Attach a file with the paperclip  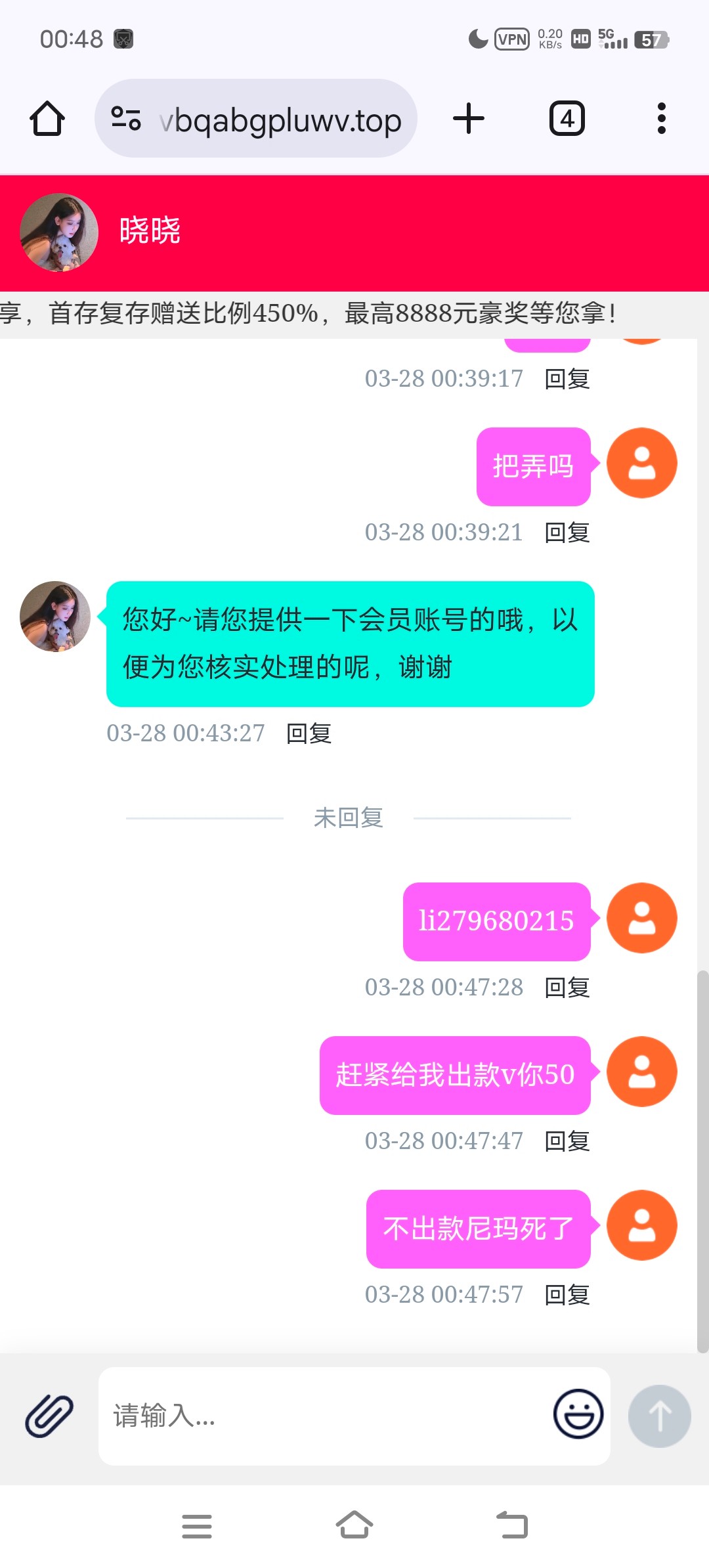(49, 1416)
